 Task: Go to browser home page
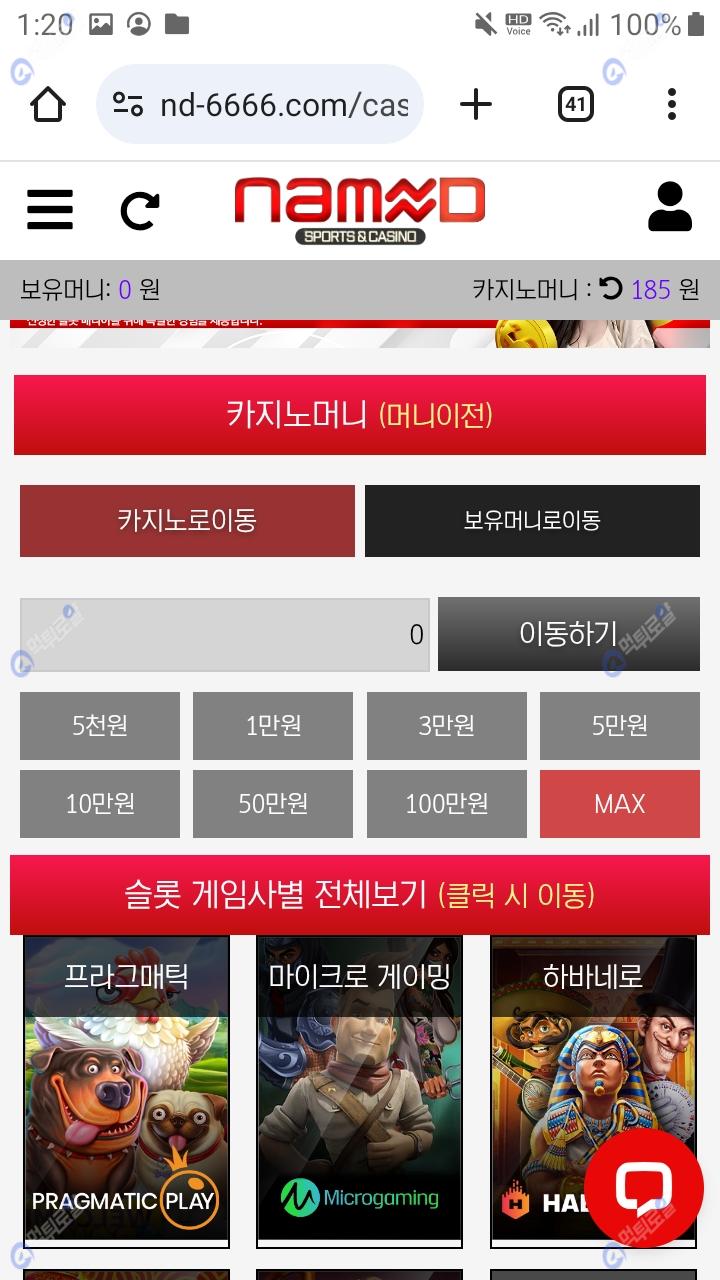pos(48,104)
